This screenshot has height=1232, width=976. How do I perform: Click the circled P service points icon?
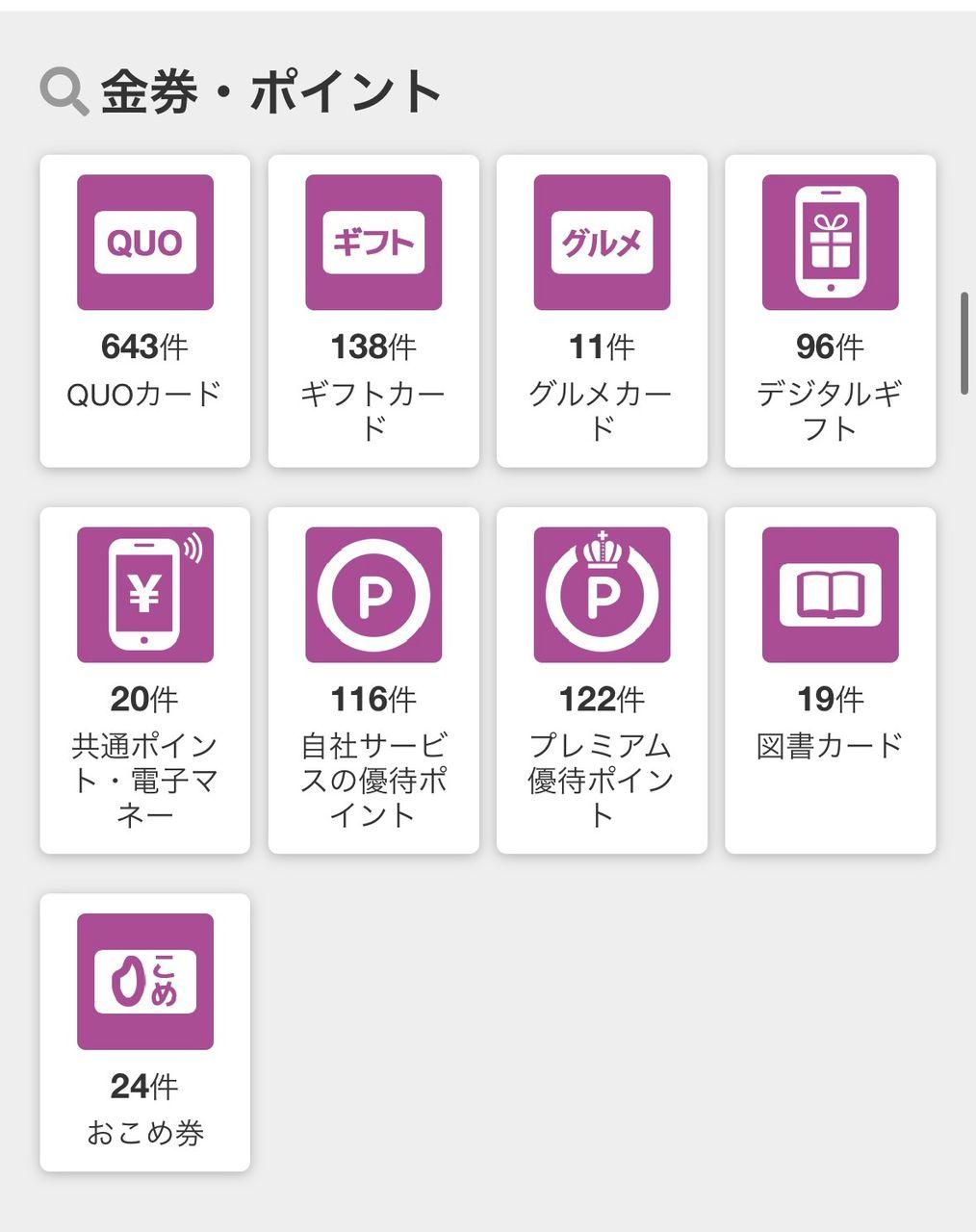[372, 593]
